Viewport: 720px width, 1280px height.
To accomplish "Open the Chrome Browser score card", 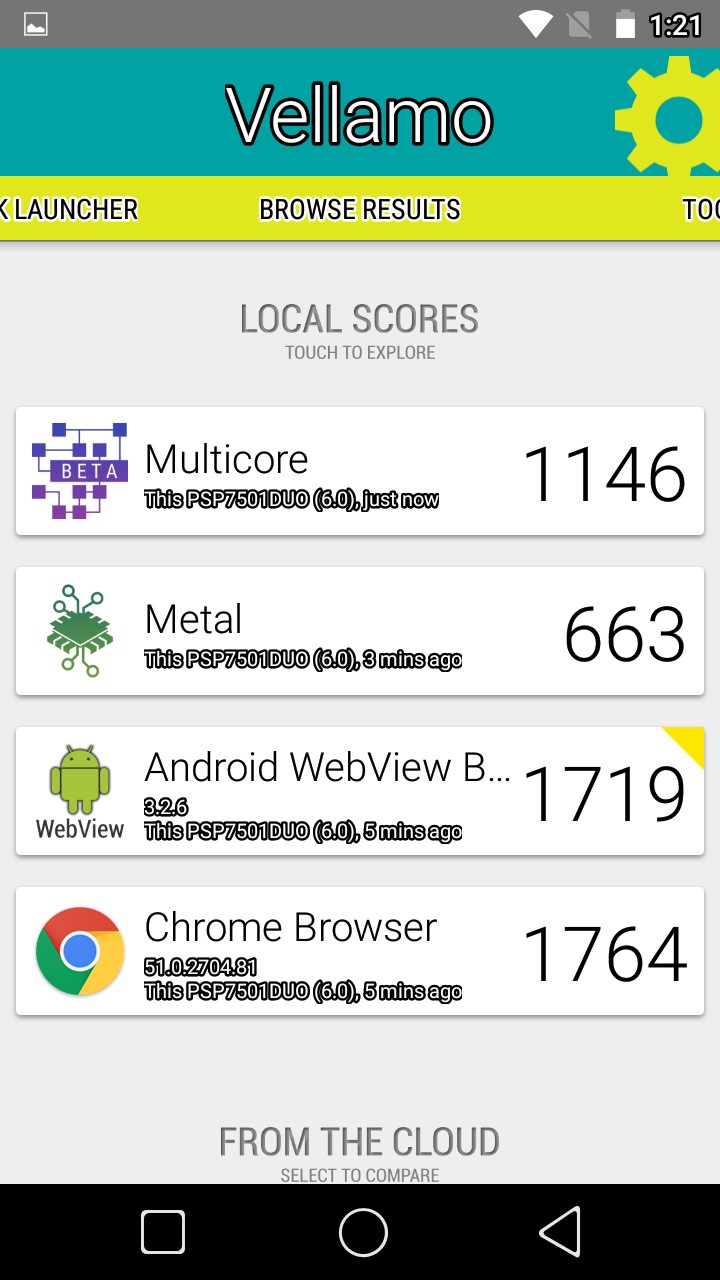I will point(360,951).
